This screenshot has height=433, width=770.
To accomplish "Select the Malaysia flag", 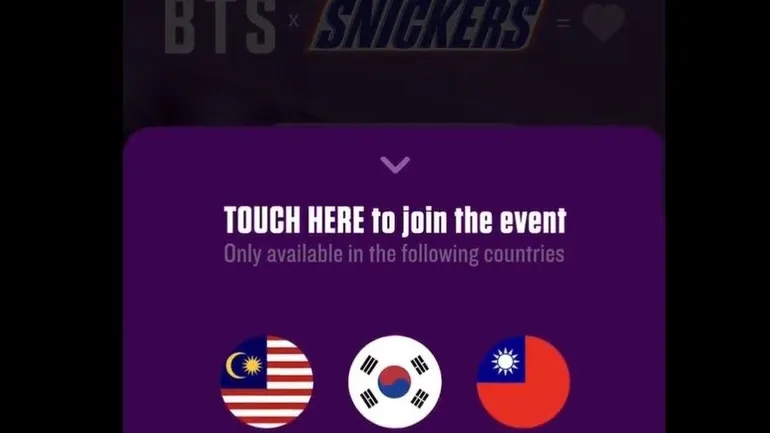I will [x=267, y=383].
